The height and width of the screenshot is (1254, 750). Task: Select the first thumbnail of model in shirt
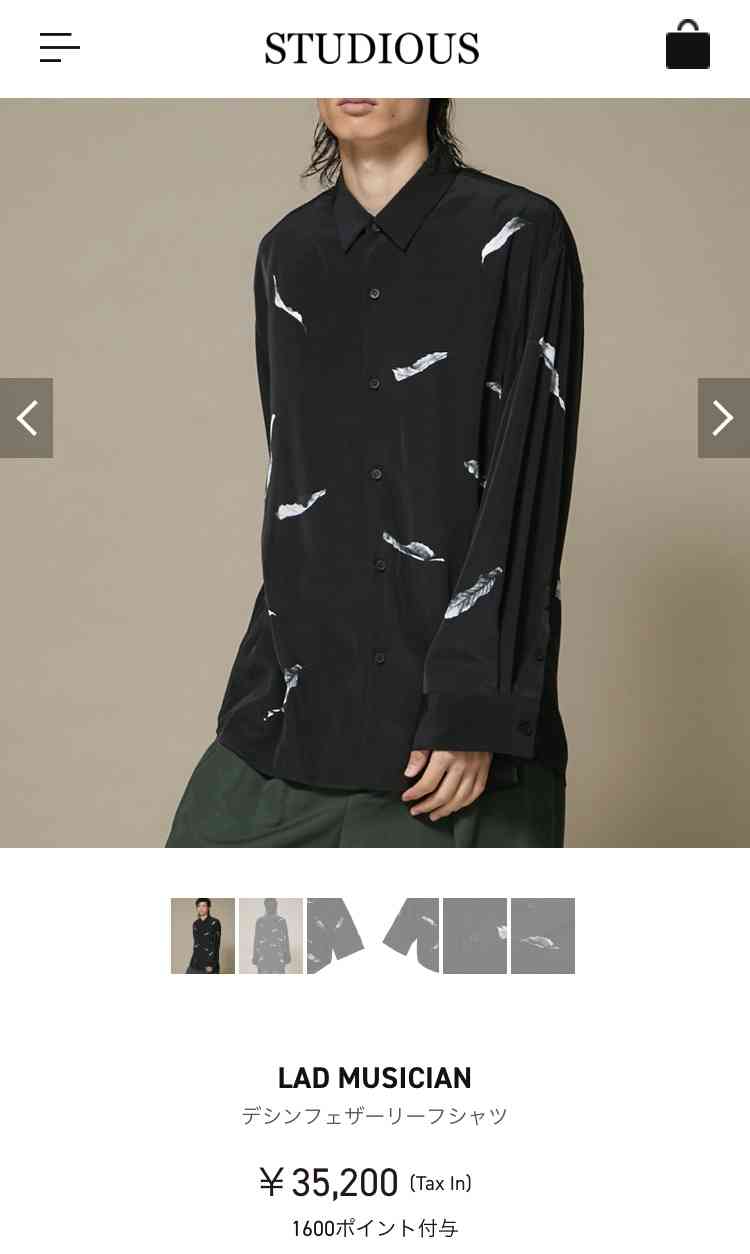(x=203, y=936)
